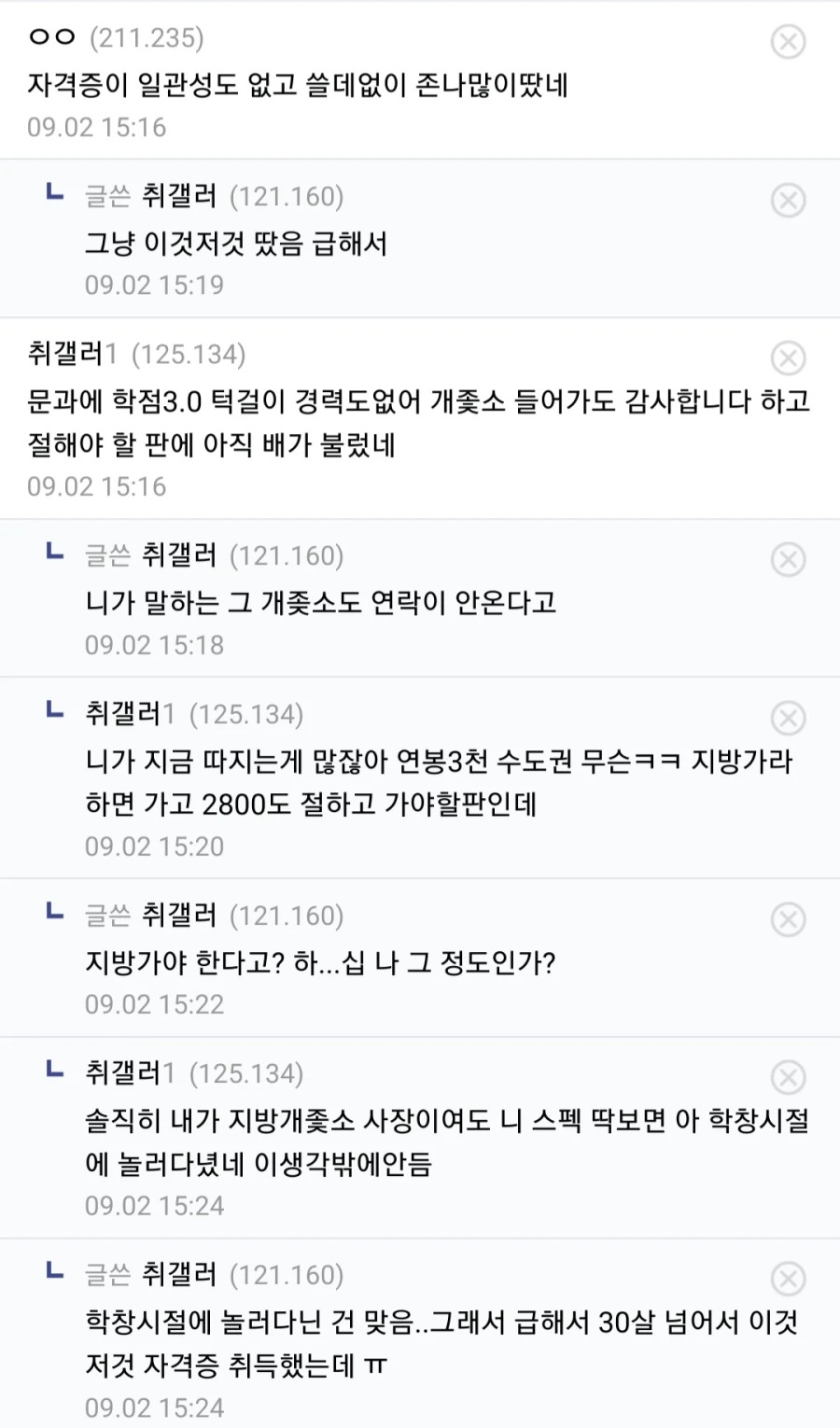Viewport: 840px width, 1428px height.
Task: Delete 취갤러1's reply about 연봉3천
Action: 789,718
